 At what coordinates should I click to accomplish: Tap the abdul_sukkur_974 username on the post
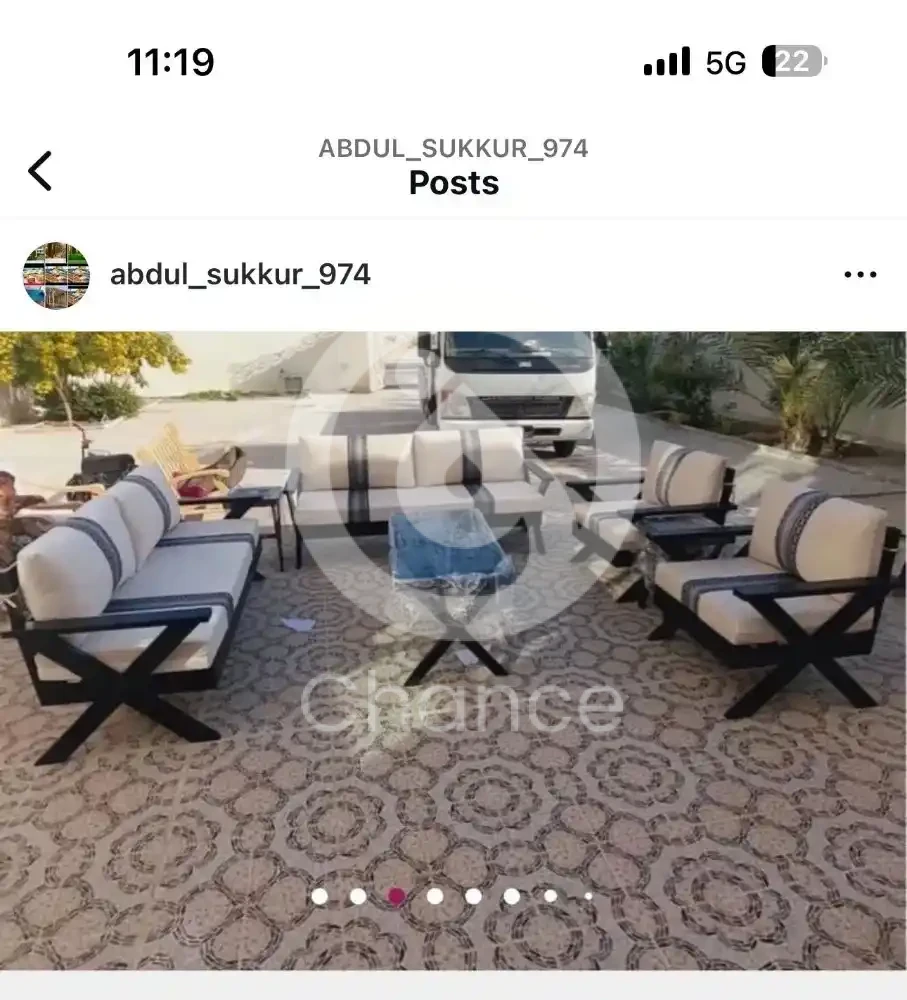(x=240, y=275)
